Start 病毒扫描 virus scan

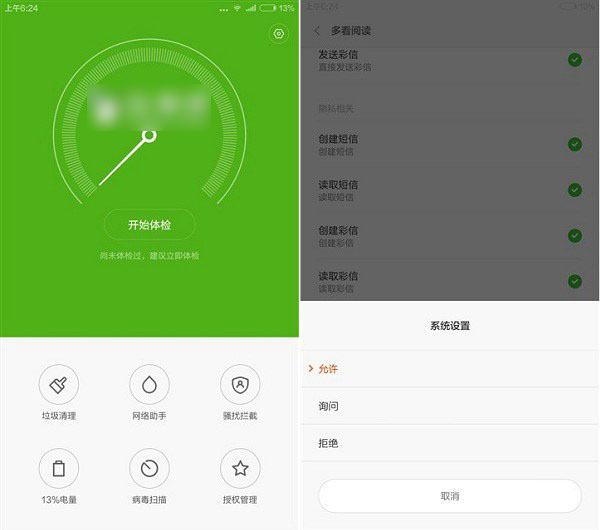click(x=149, y=468)
